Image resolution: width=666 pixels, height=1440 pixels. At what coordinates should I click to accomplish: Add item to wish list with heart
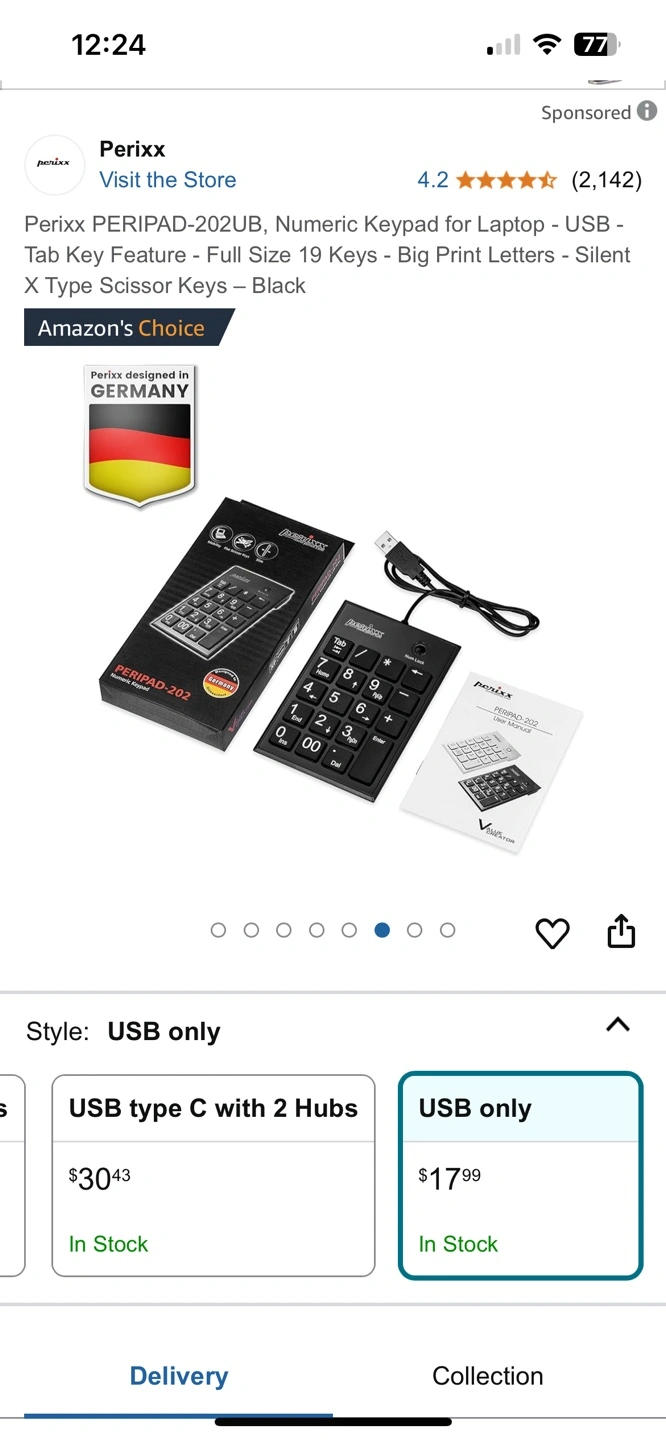pos(552,932)
